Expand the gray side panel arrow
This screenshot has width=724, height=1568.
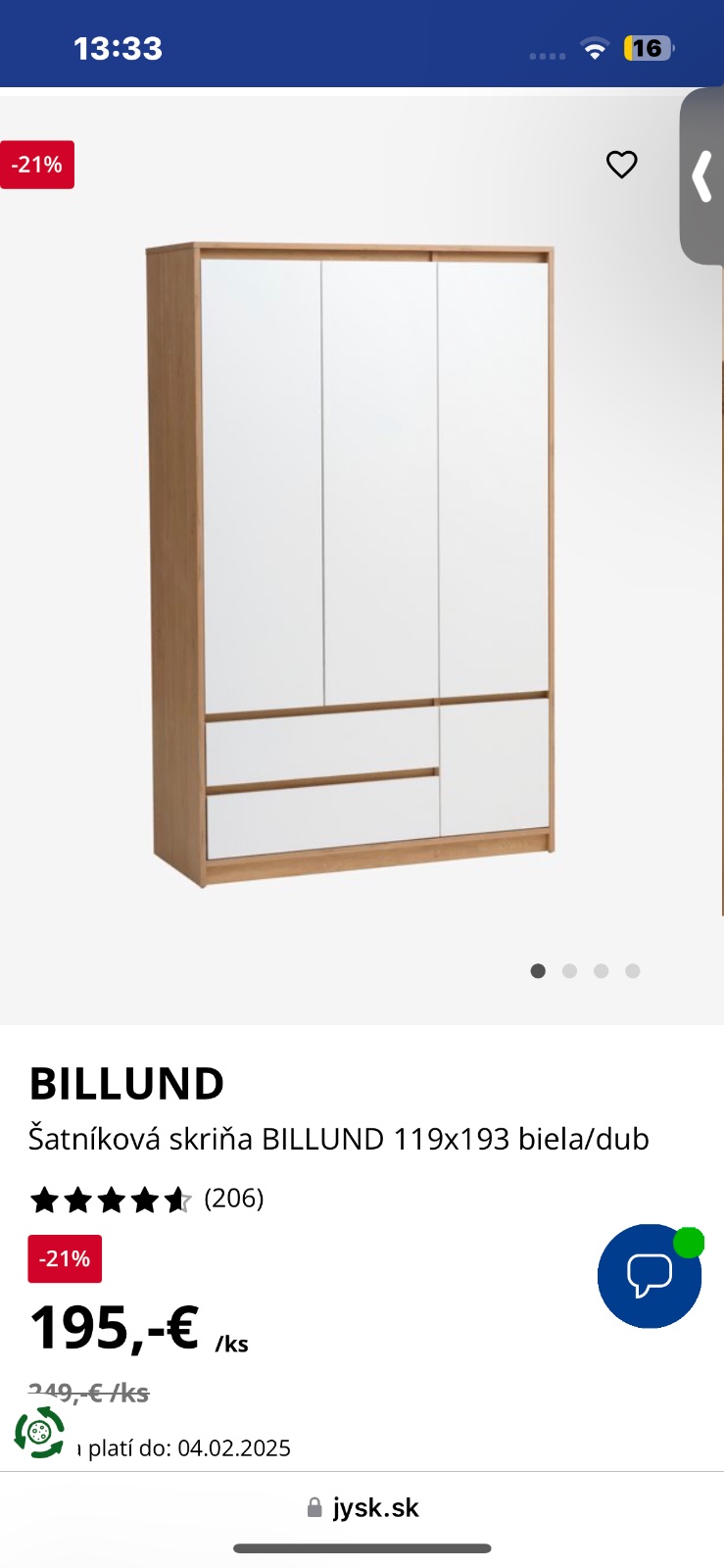(x=701, y=176)
